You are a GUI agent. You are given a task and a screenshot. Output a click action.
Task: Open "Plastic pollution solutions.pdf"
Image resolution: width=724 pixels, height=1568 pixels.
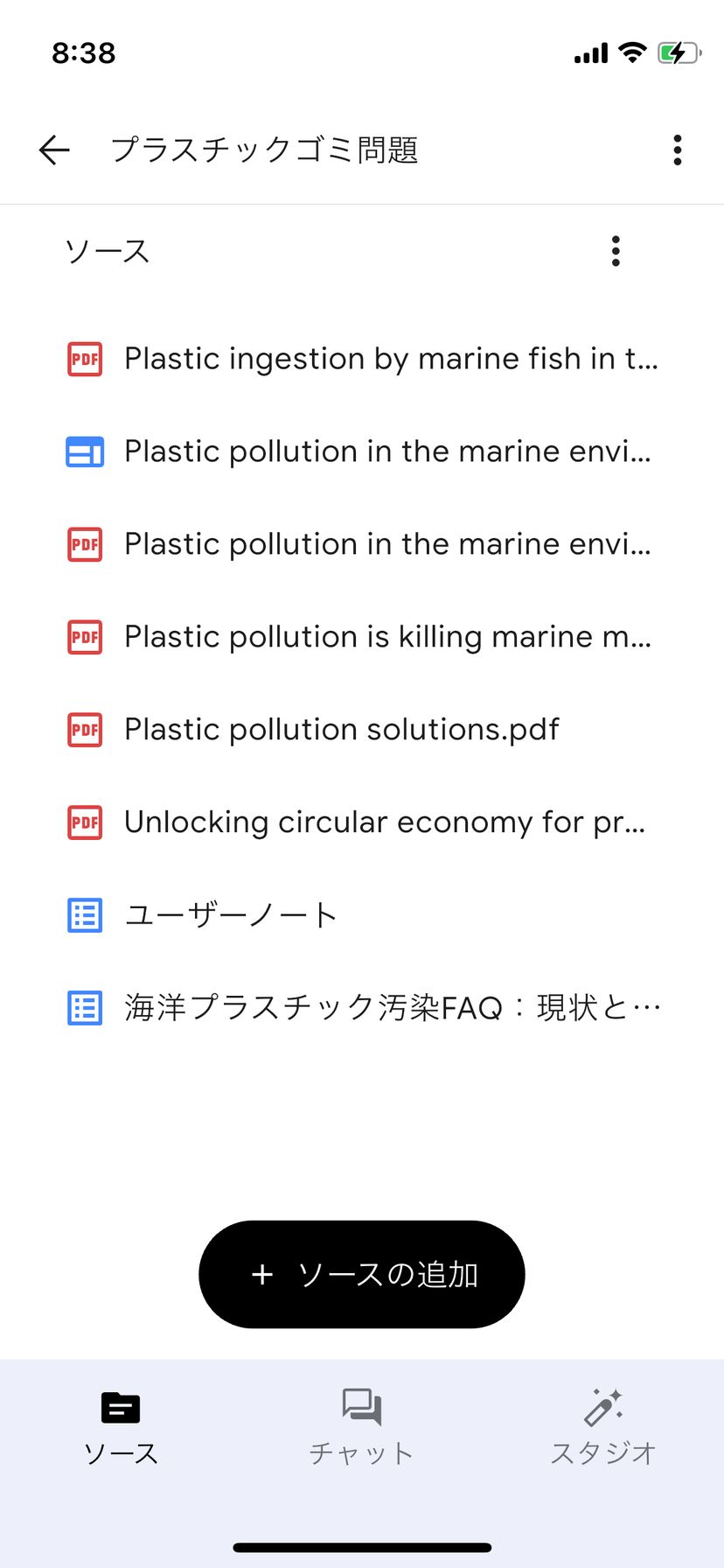pos(341,730)
